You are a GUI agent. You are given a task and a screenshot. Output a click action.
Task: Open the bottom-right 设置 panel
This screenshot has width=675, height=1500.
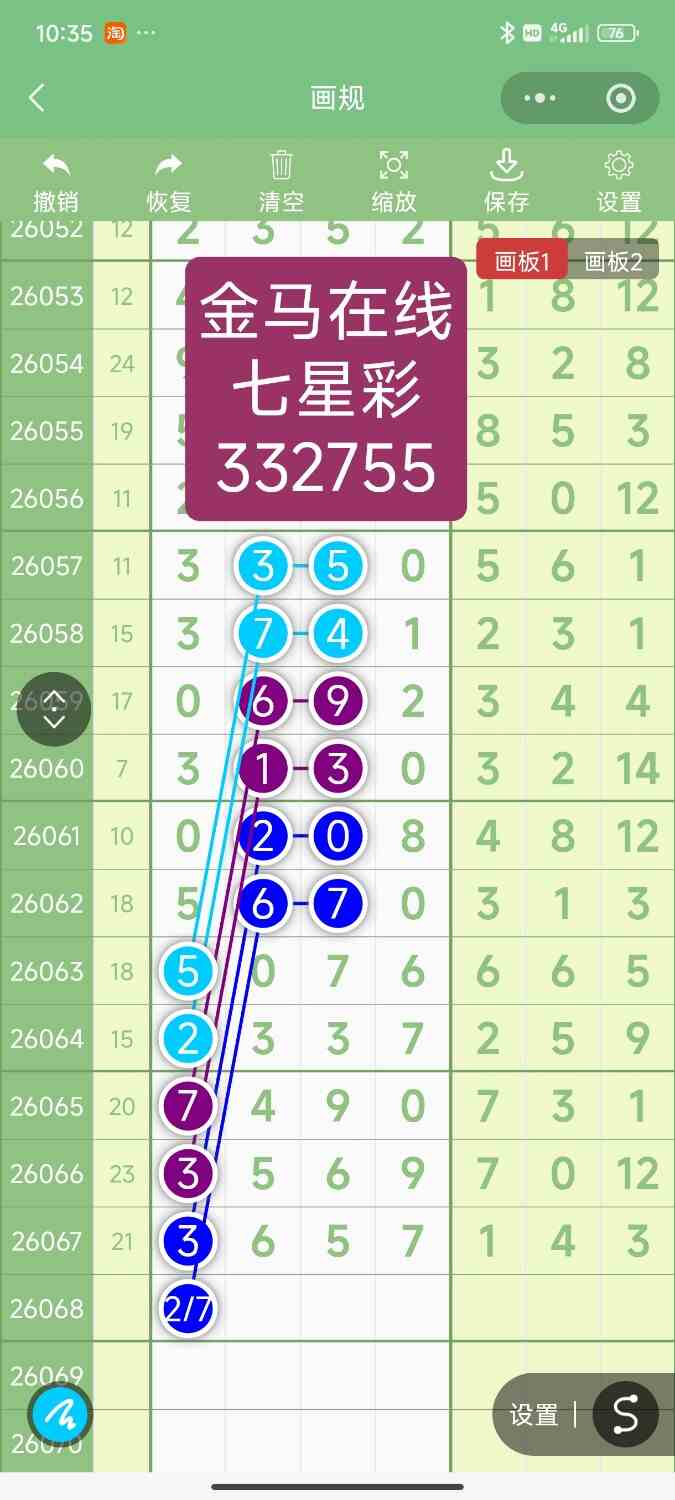534,1414
